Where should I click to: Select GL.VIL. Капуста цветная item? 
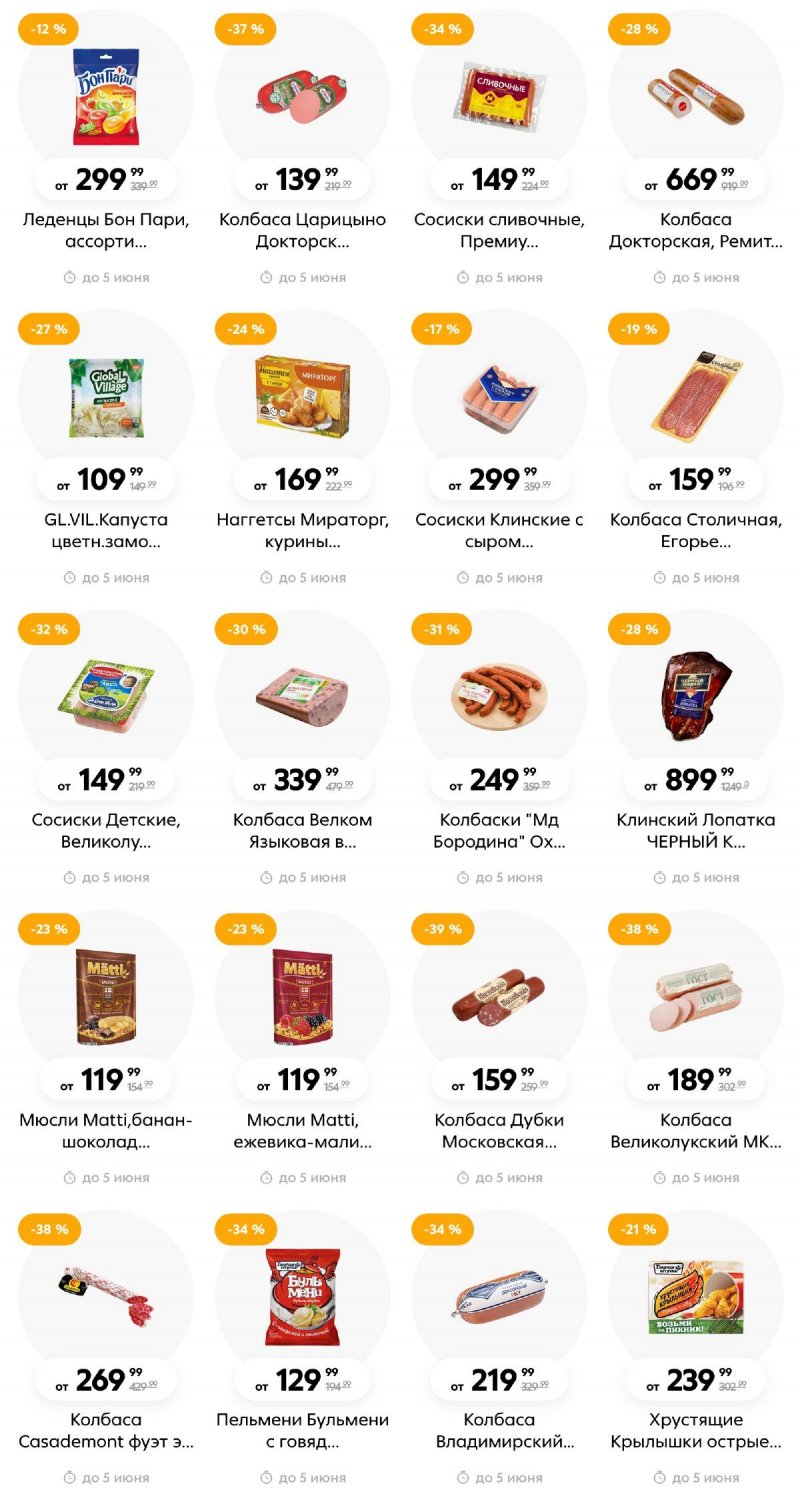click(x=106, y=398)
